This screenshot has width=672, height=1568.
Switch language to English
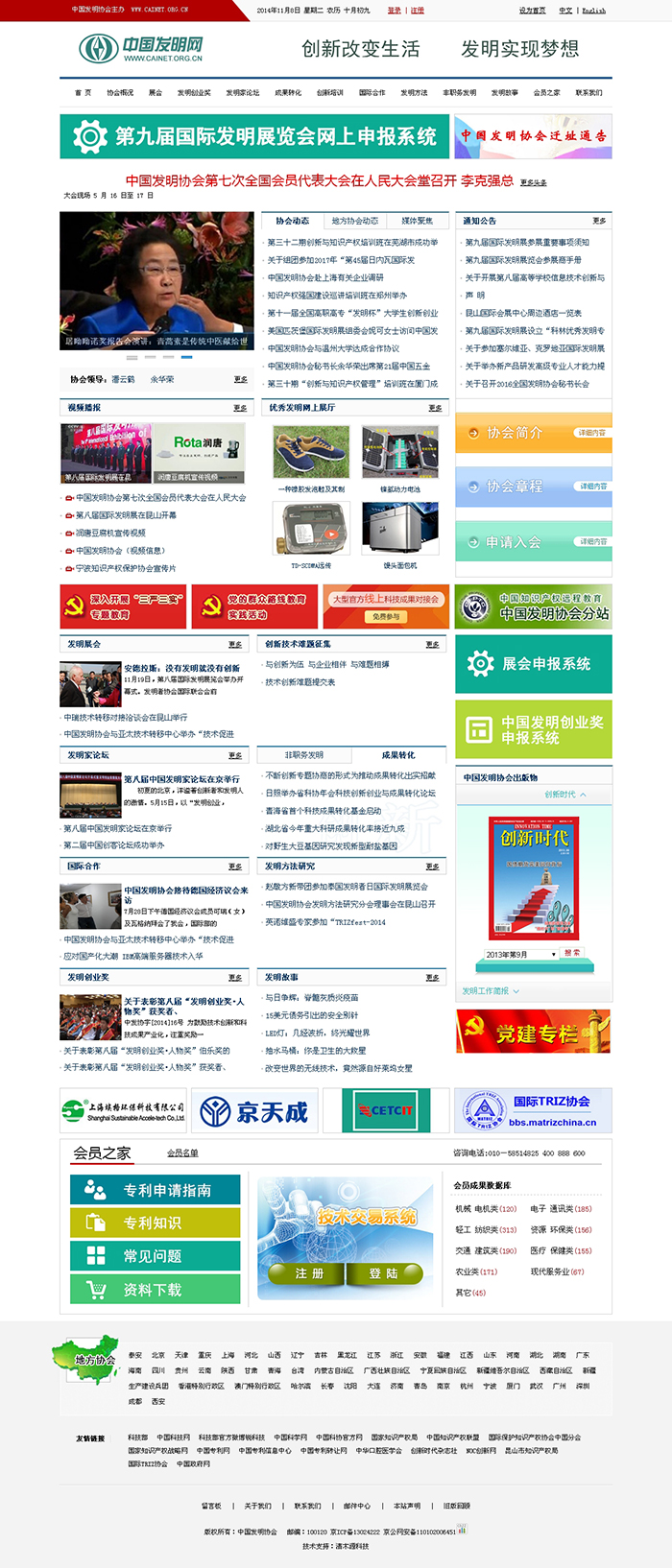594,11
